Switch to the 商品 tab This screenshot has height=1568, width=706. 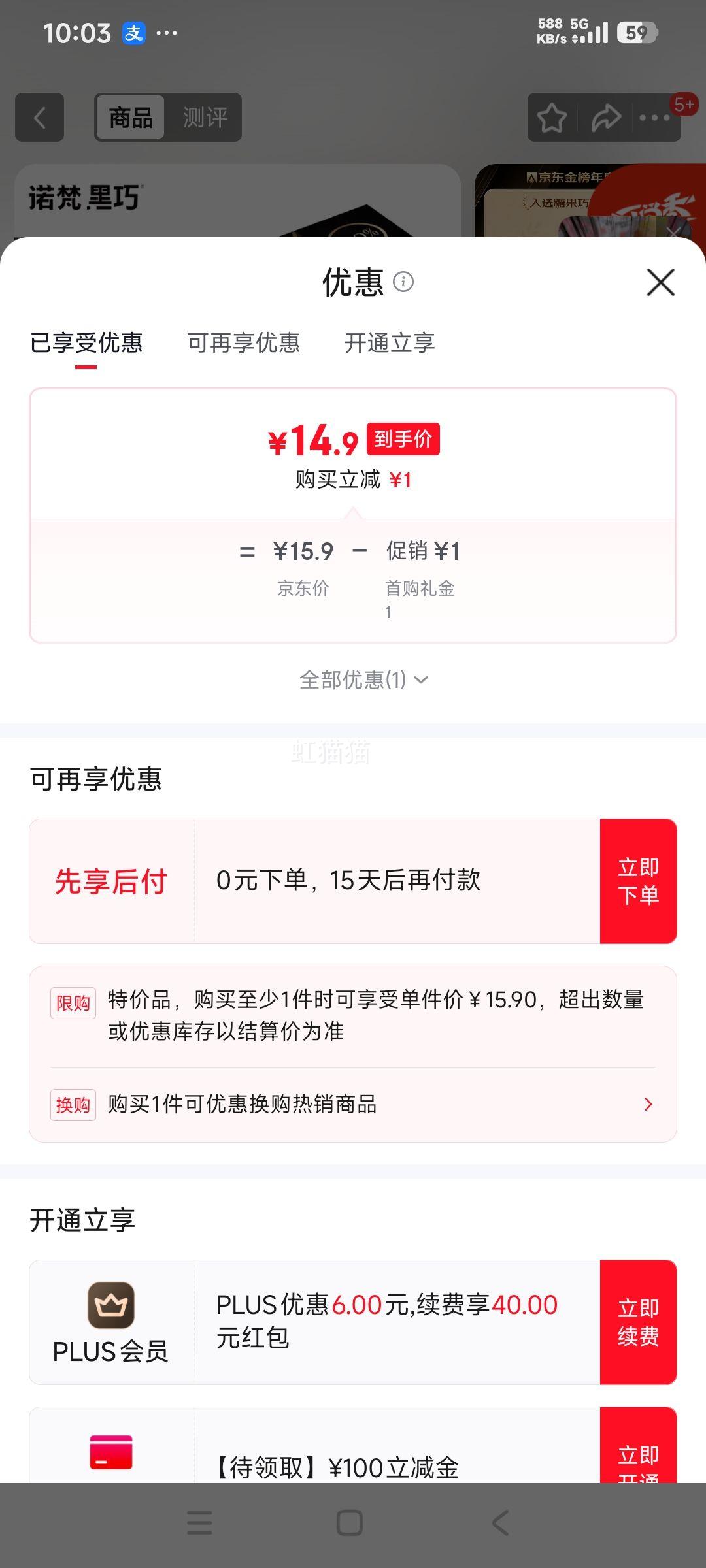click(x=129, y=117)
